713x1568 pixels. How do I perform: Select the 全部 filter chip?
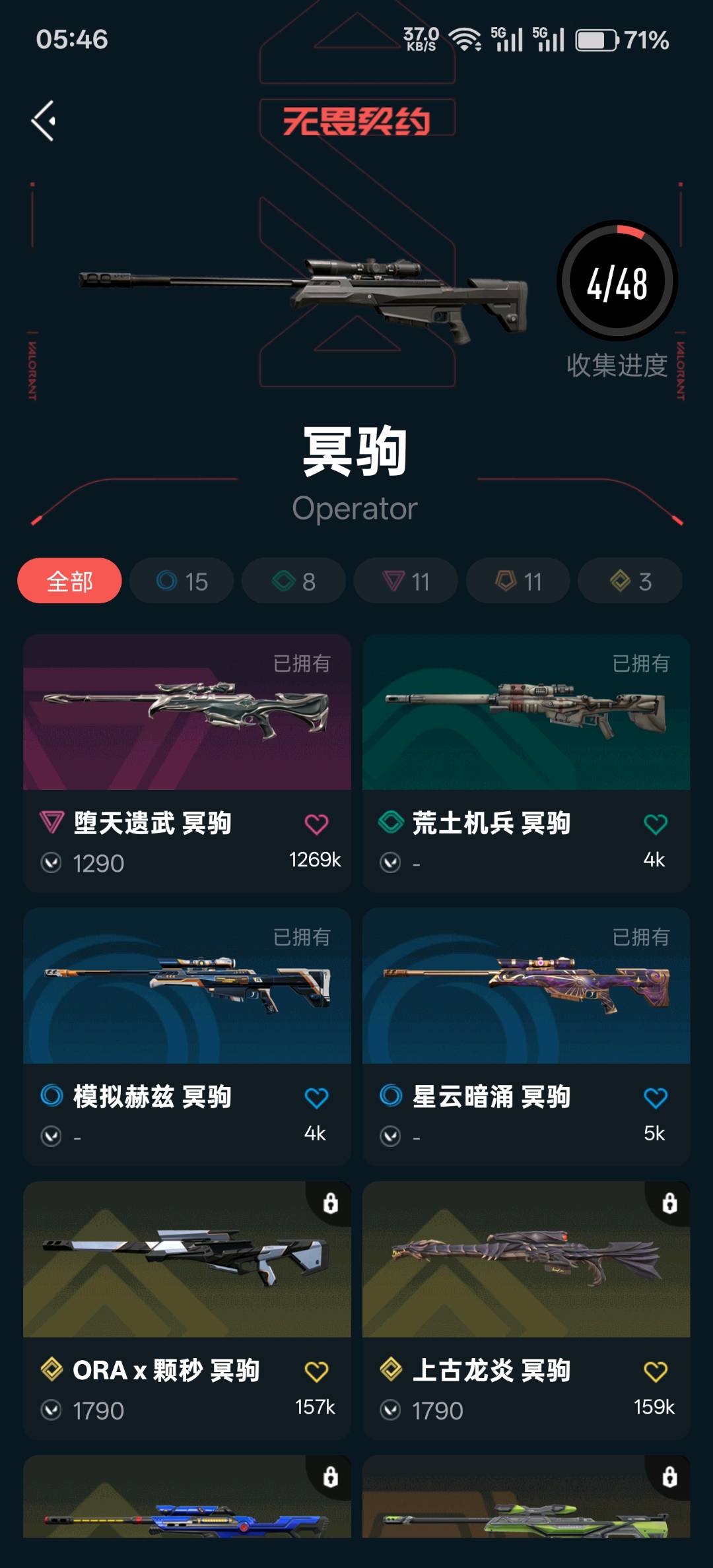tap(69, 581)
